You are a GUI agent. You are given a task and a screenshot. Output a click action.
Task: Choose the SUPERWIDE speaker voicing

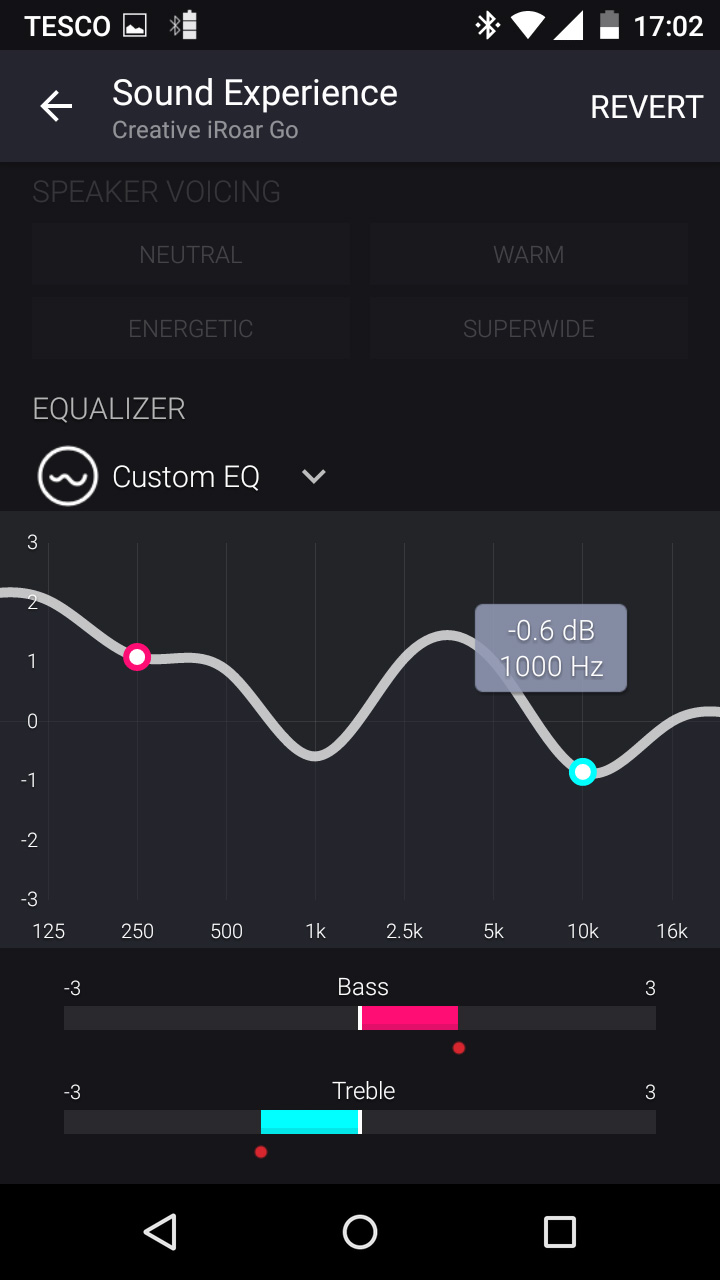tap(528, 328)
